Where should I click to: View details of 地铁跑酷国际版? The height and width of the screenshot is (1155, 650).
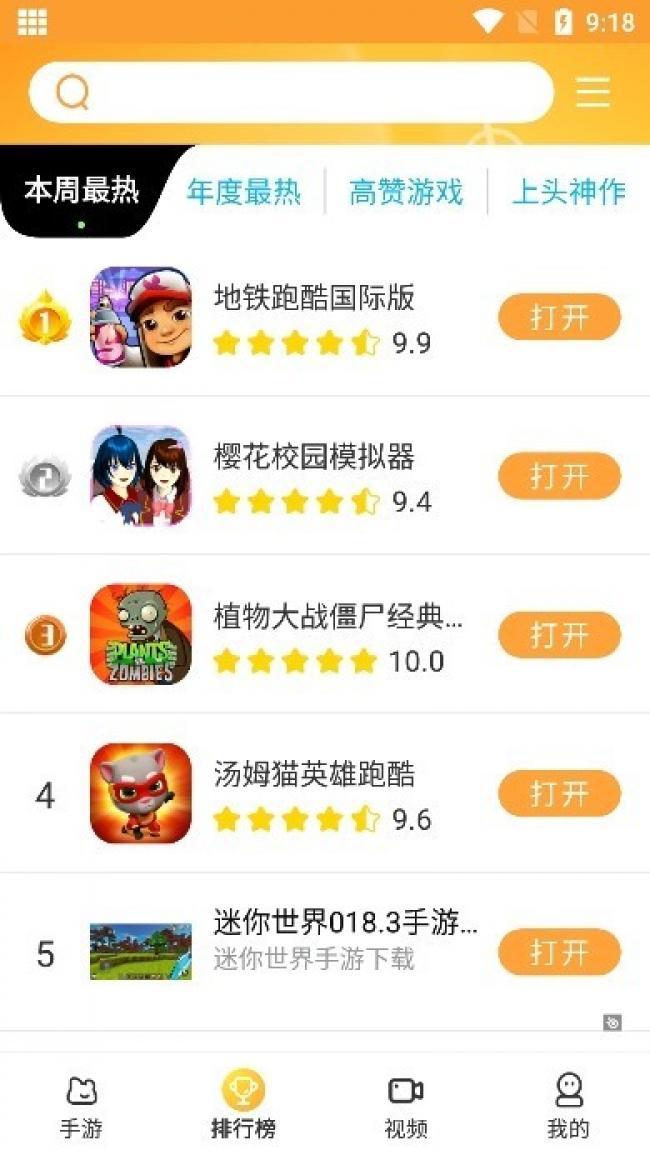(x=314, y=297)
